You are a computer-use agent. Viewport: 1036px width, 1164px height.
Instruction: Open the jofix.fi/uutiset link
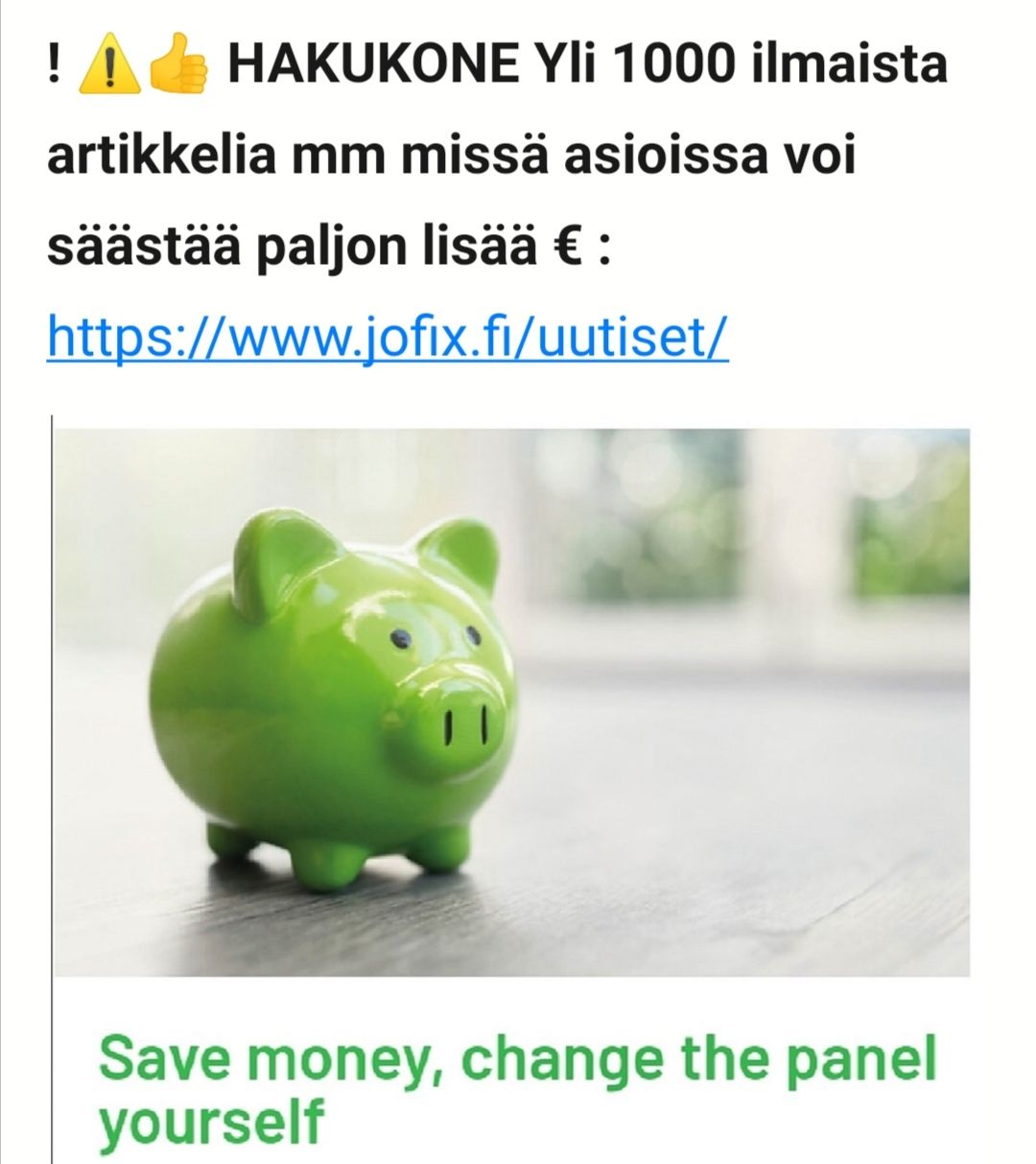coord(388,336)
